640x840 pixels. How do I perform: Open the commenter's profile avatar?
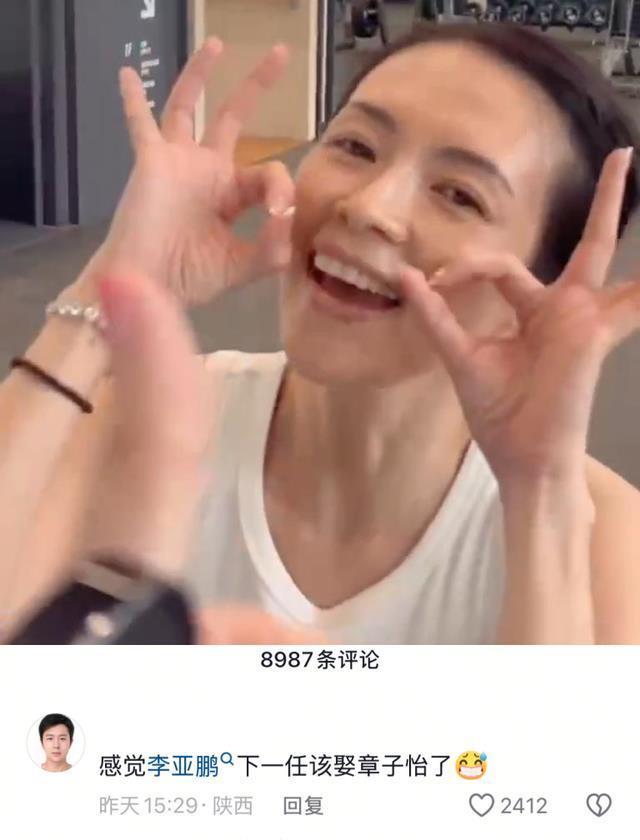(x=55, y=742)
